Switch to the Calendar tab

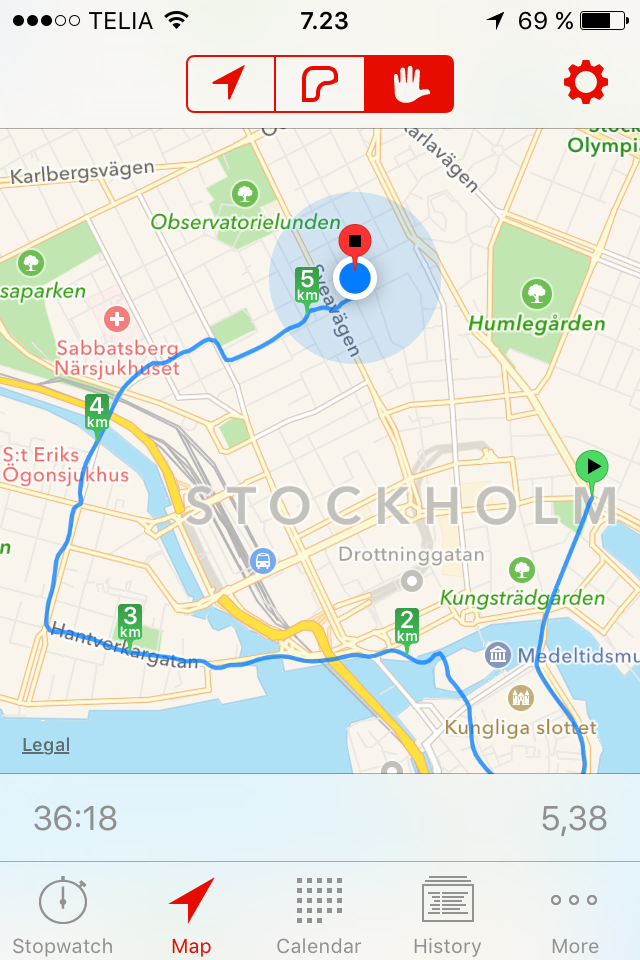318,916
